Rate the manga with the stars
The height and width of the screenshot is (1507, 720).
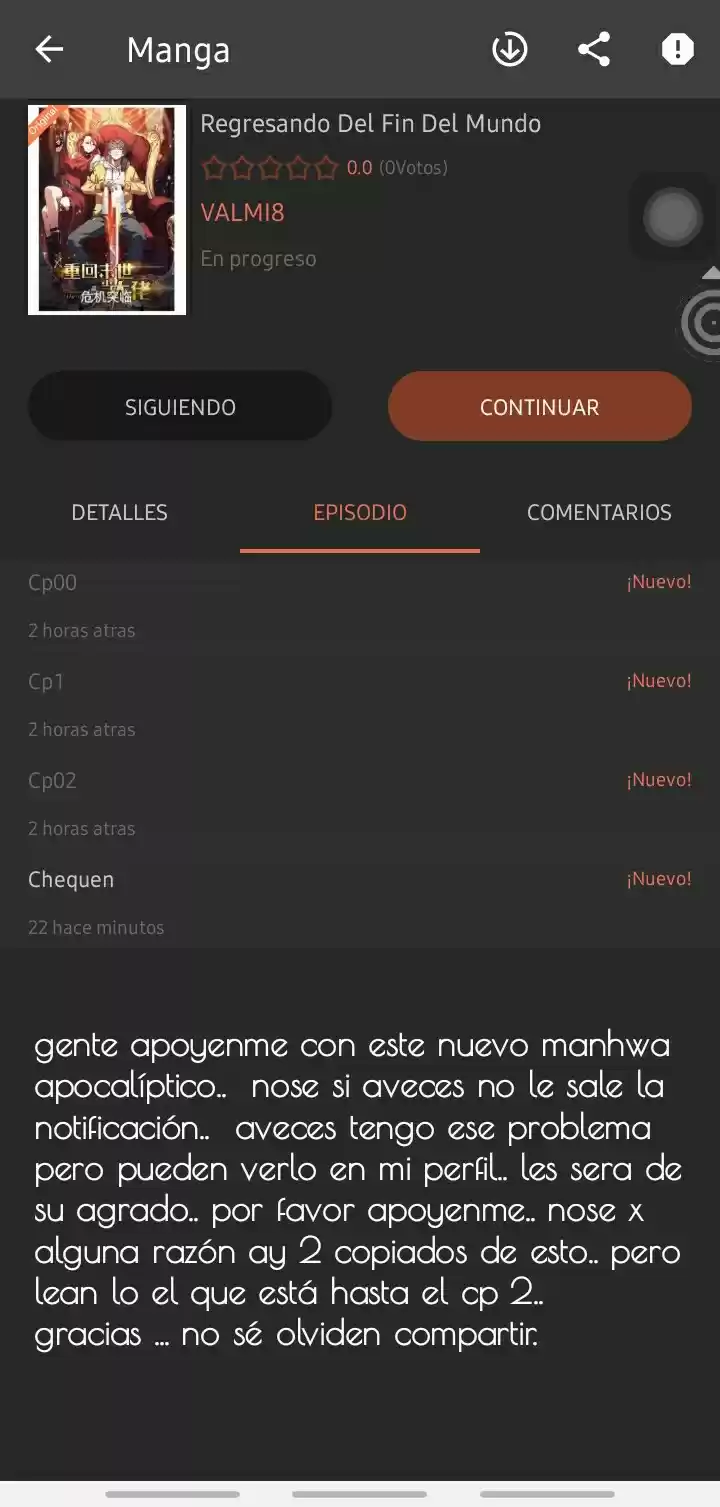tap(270, 168)
